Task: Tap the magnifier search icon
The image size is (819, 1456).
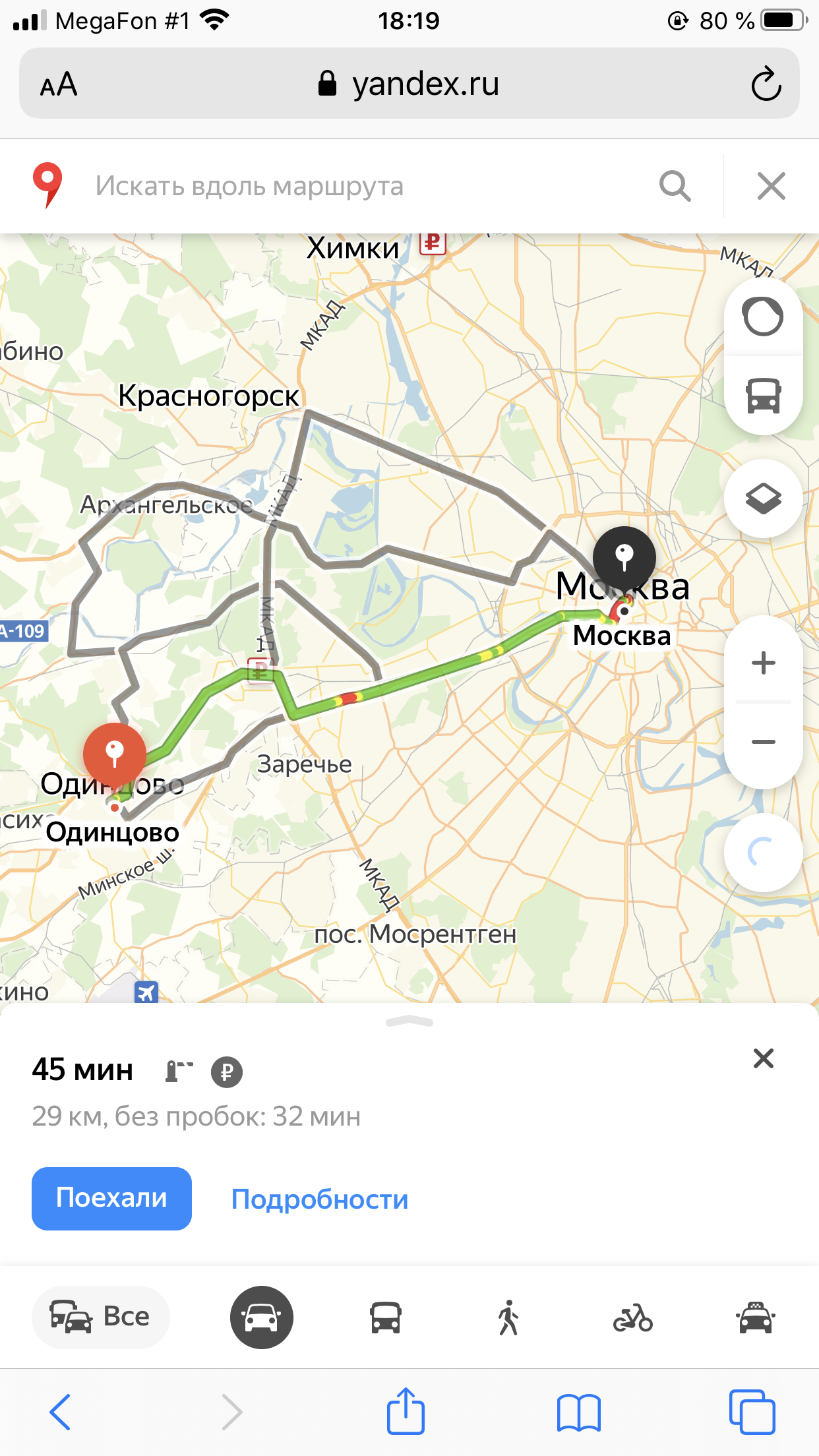Action: click(x=675, y=186)
